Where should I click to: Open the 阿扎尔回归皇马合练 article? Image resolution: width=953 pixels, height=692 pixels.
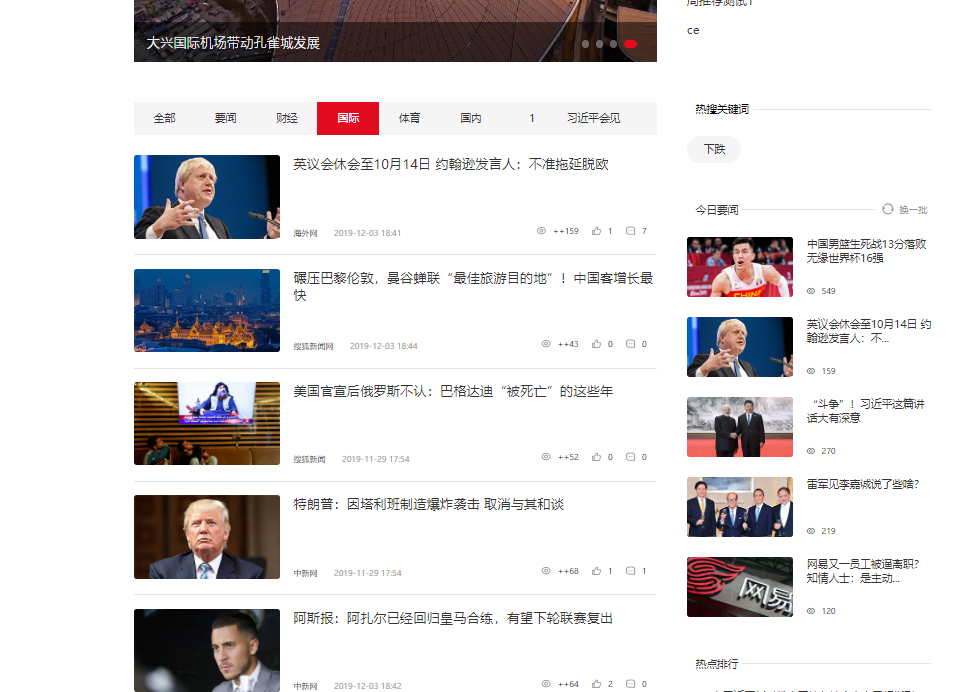click(x=452, y=619)
